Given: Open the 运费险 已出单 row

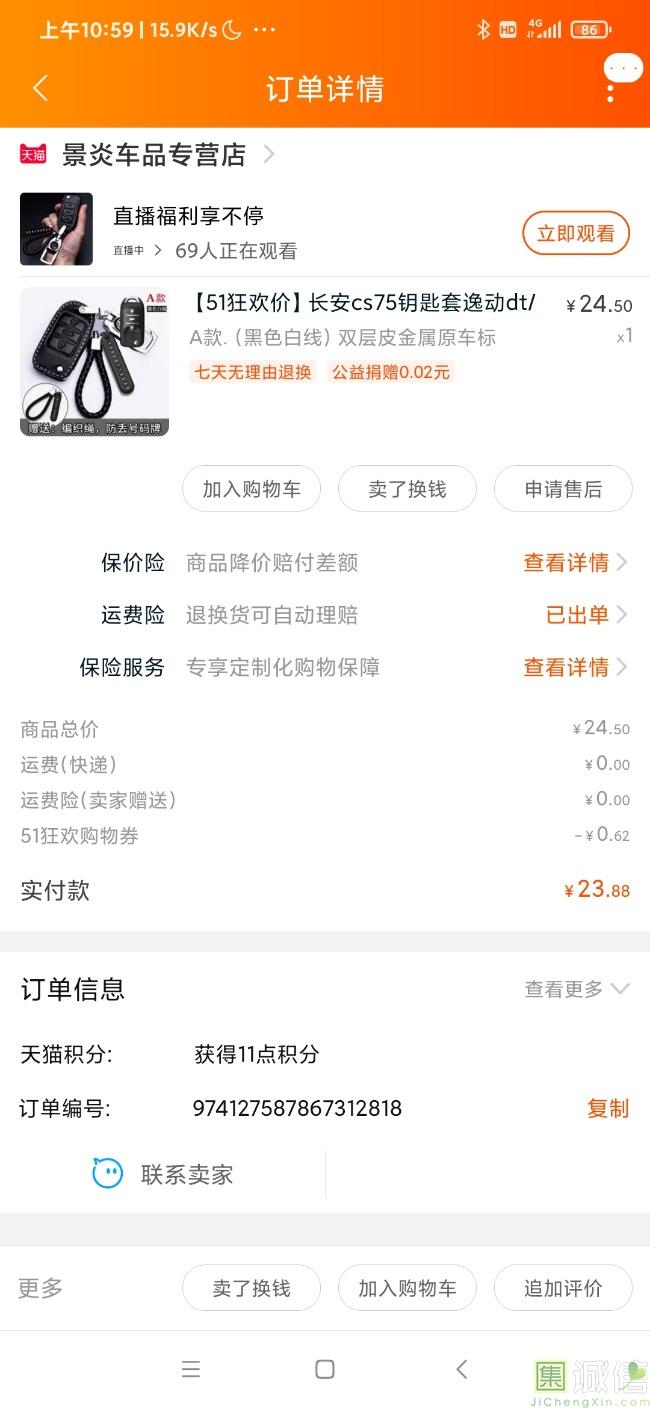Looking at the screenshot, I should click(x=585, y=615).
